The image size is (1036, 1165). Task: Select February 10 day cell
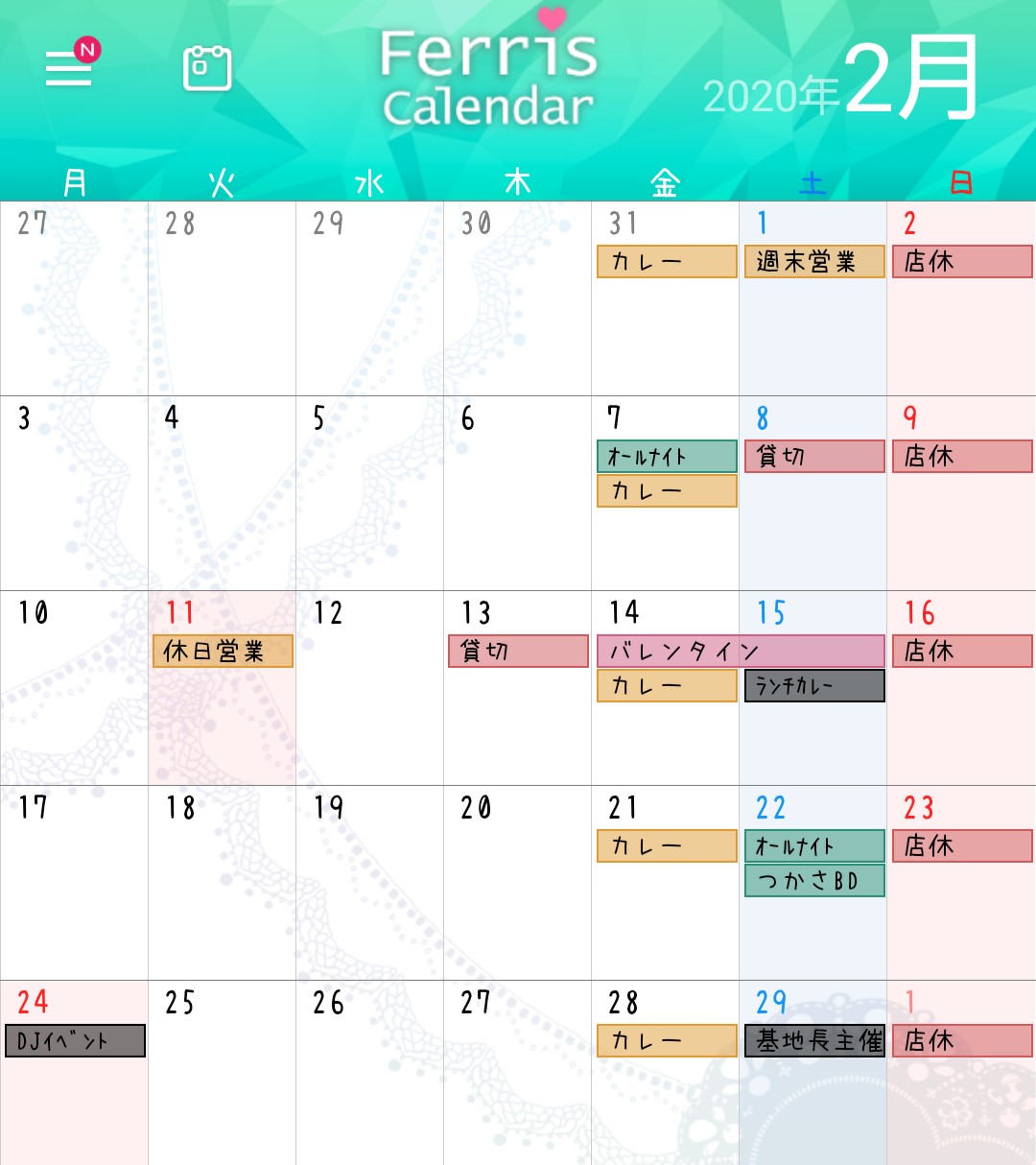click(75, 701)
